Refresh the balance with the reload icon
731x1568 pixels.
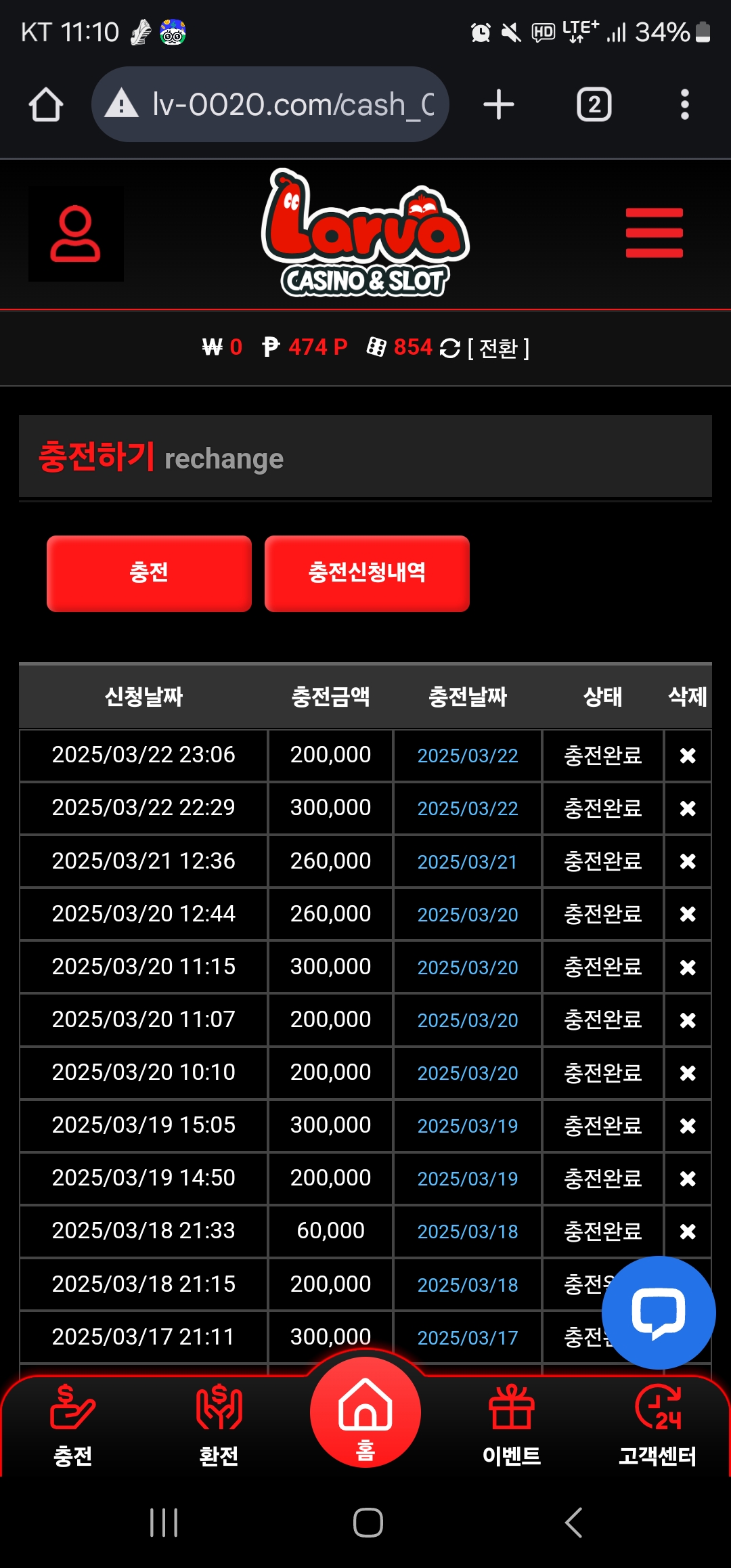click(x=450, y=348)
